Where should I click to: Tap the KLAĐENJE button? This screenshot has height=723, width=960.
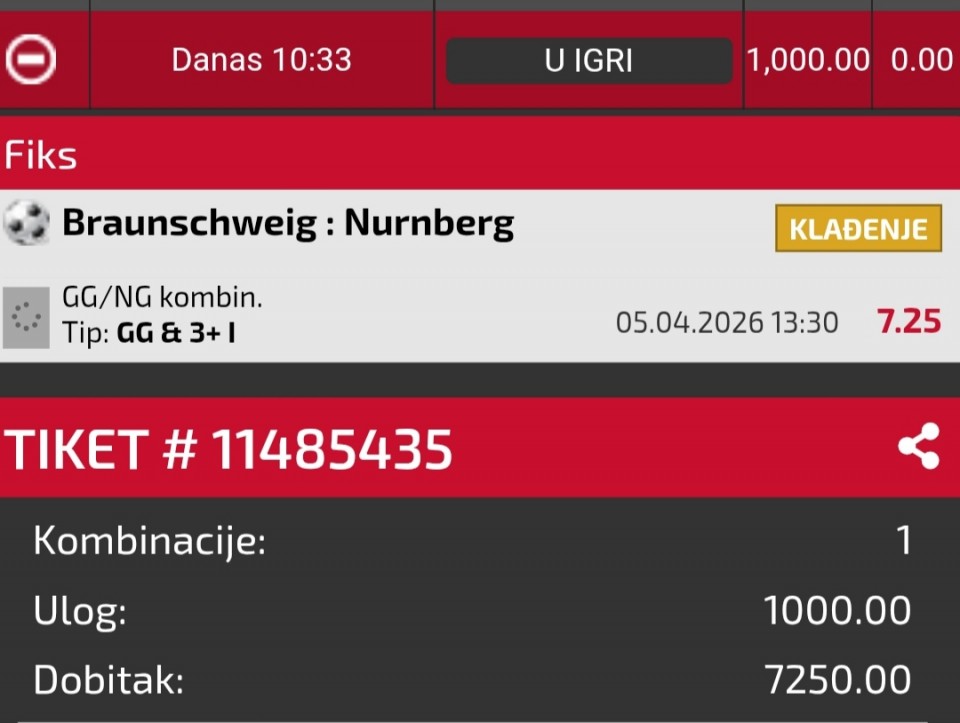tap(858, 229)
